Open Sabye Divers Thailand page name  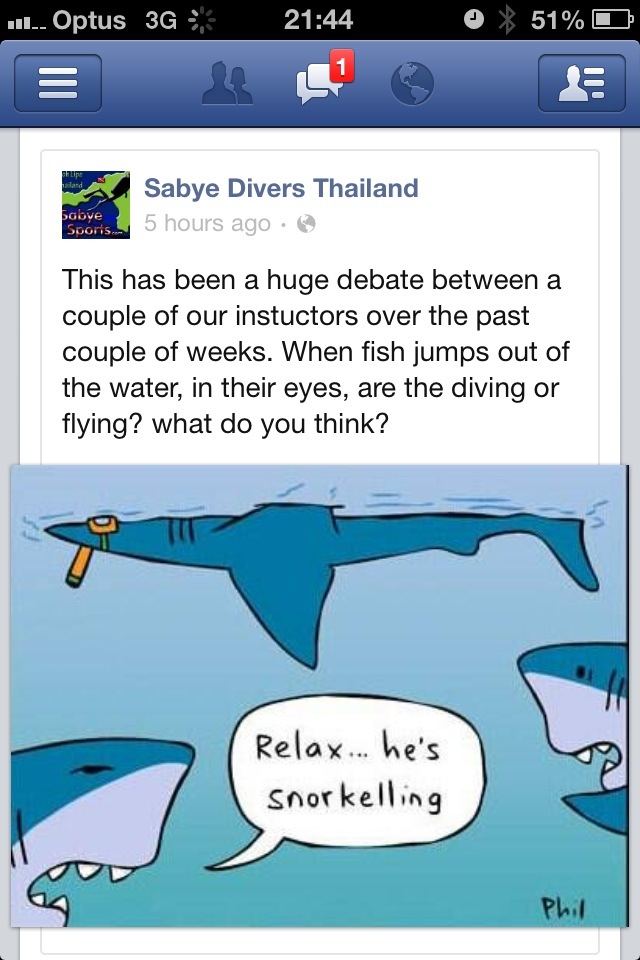point(281,187)
